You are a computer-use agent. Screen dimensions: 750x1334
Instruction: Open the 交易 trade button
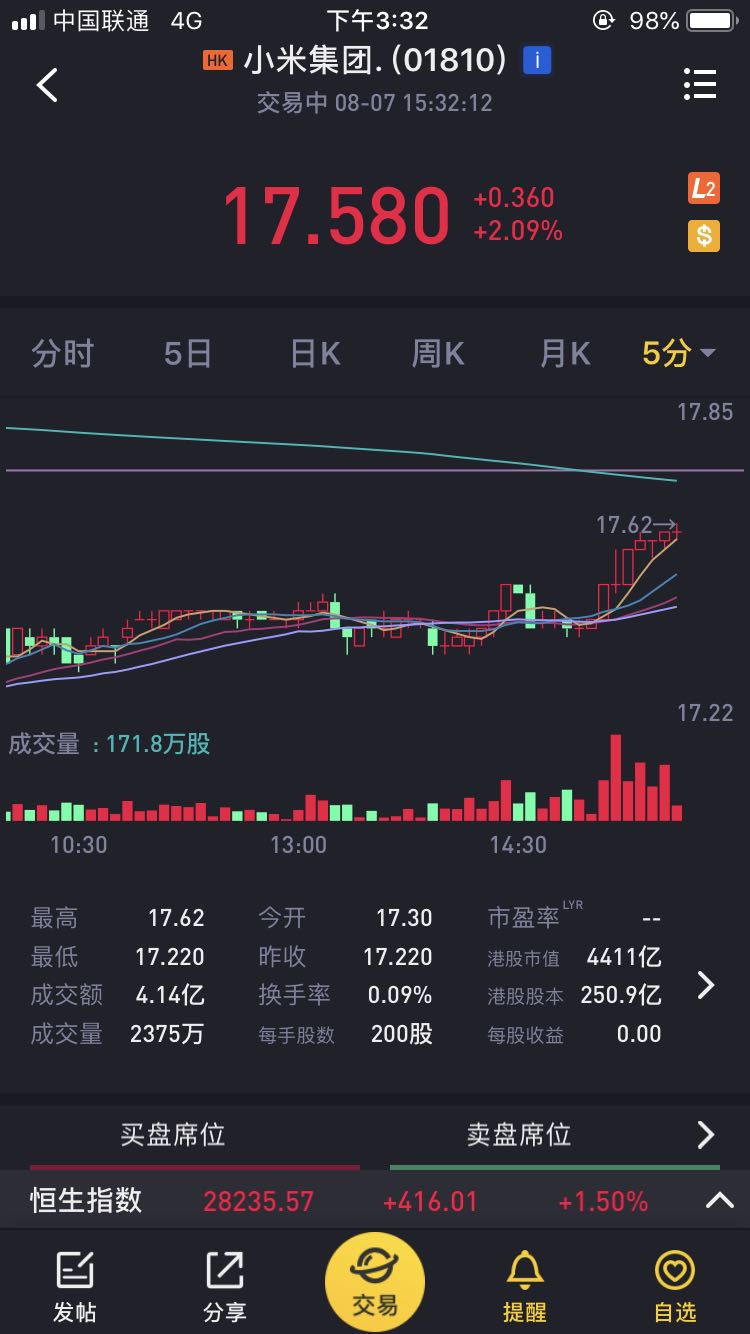[x=375, y=1284]
